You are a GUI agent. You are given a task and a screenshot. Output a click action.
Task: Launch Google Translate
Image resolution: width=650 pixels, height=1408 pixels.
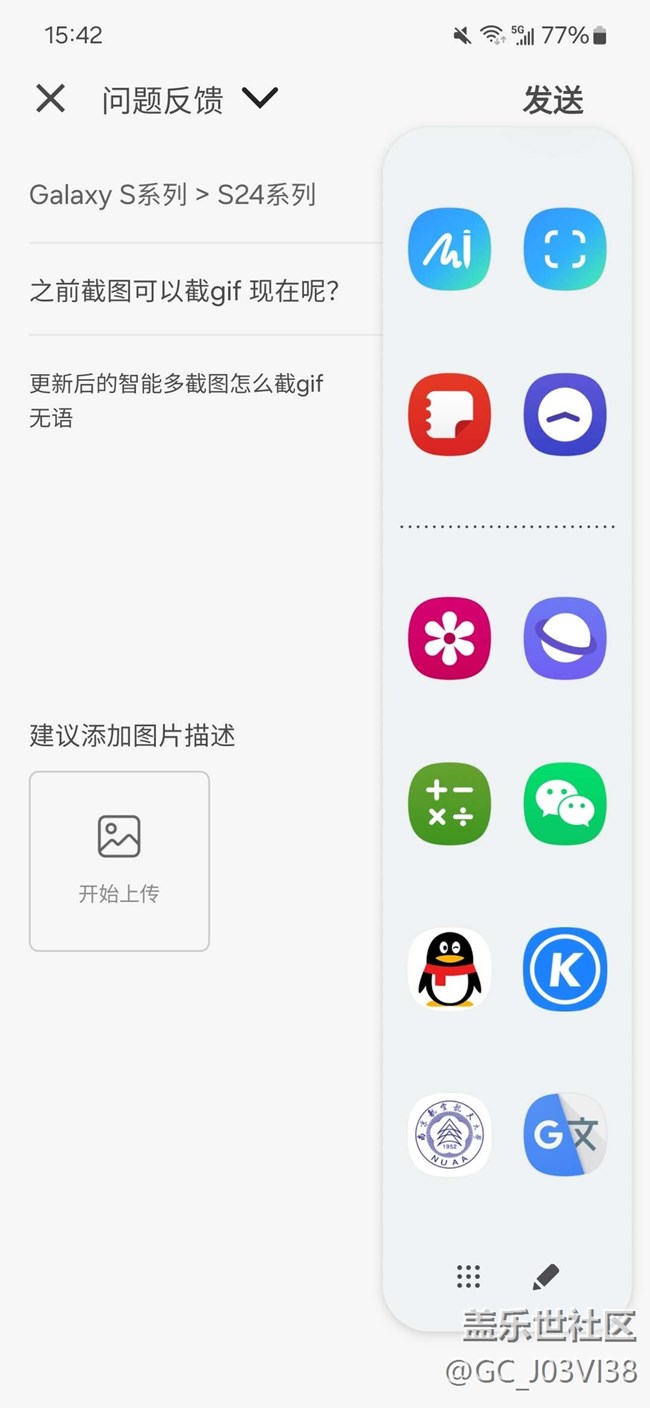pyautogui.click(x=565, y=1135)
